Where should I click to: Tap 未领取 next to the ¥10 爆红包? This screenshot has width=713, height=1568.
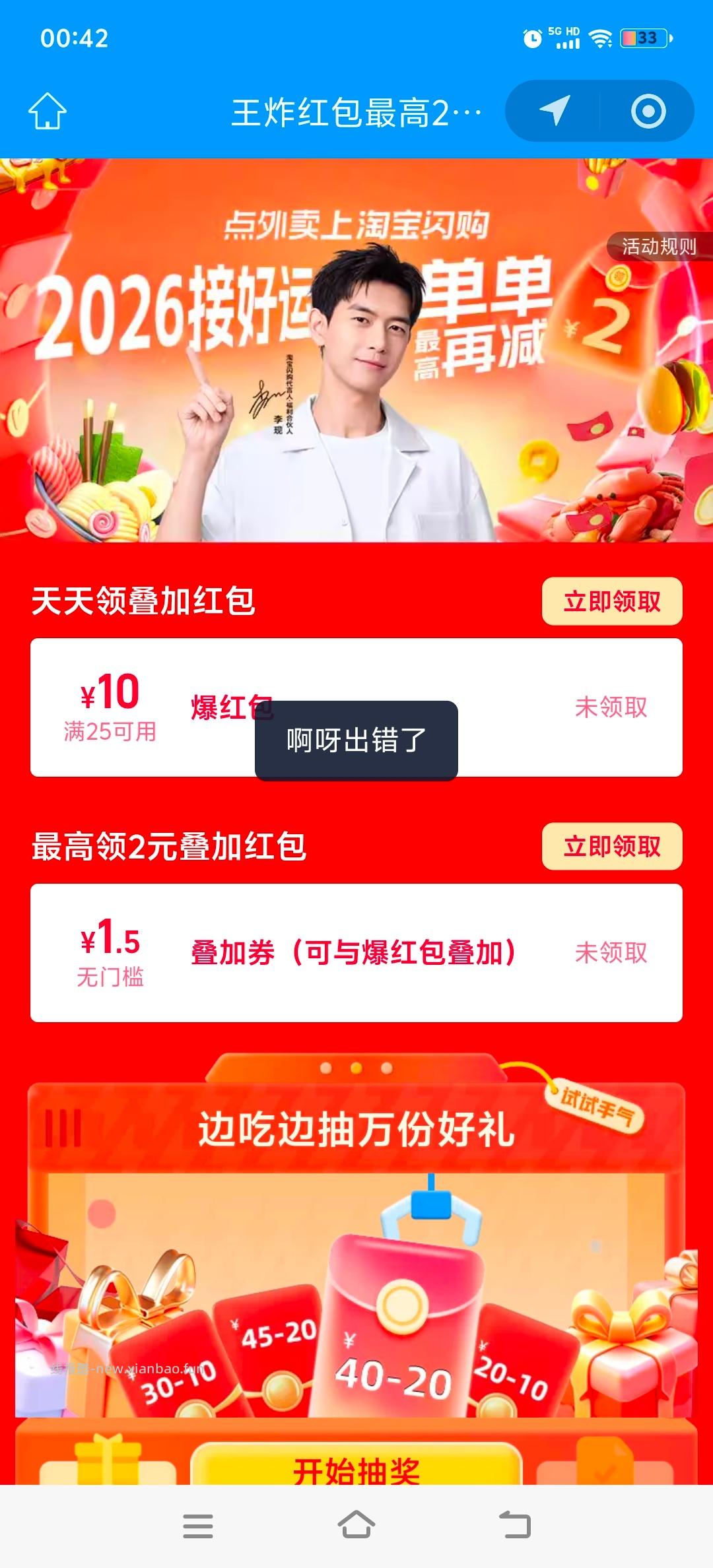pos(609,707)
